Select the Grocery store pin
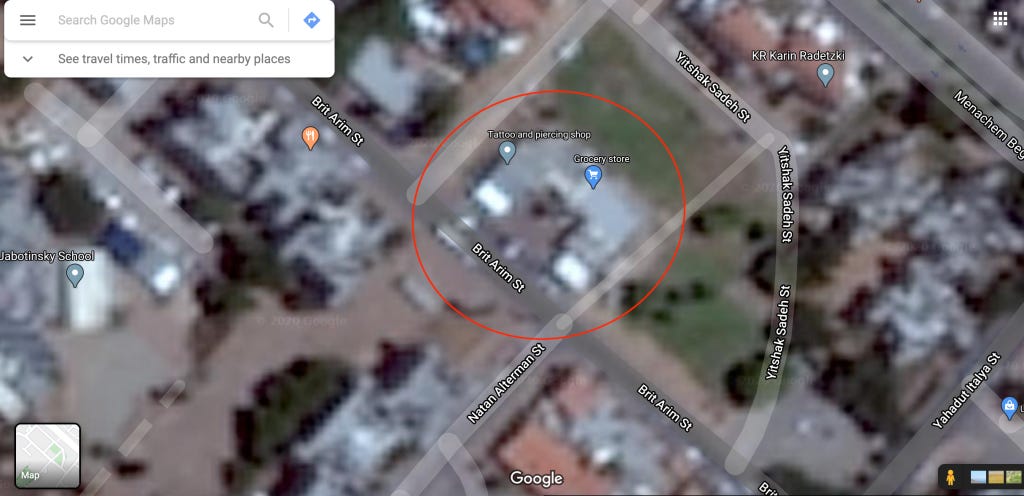1024x496 pixels. [593, 177]
